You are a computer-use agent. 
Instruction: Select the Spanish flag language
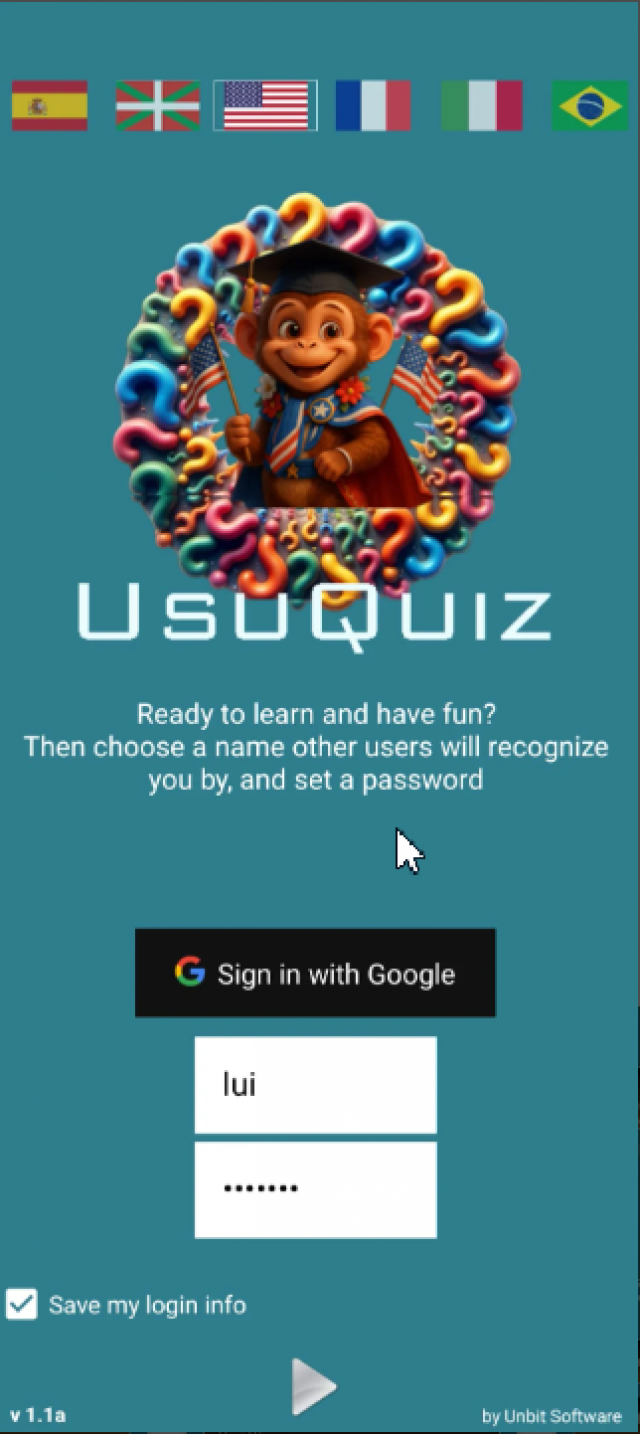[x=49, y=106]
